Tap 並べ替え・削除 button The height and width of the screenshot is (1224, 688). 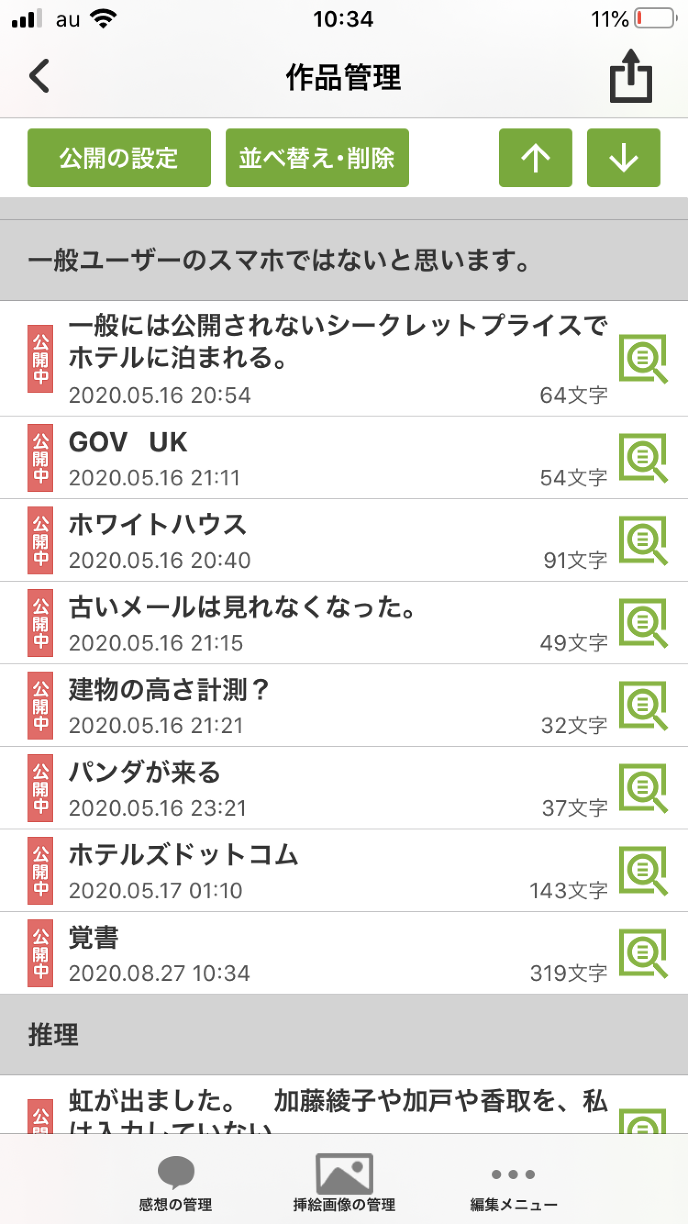tap(317, 158)
